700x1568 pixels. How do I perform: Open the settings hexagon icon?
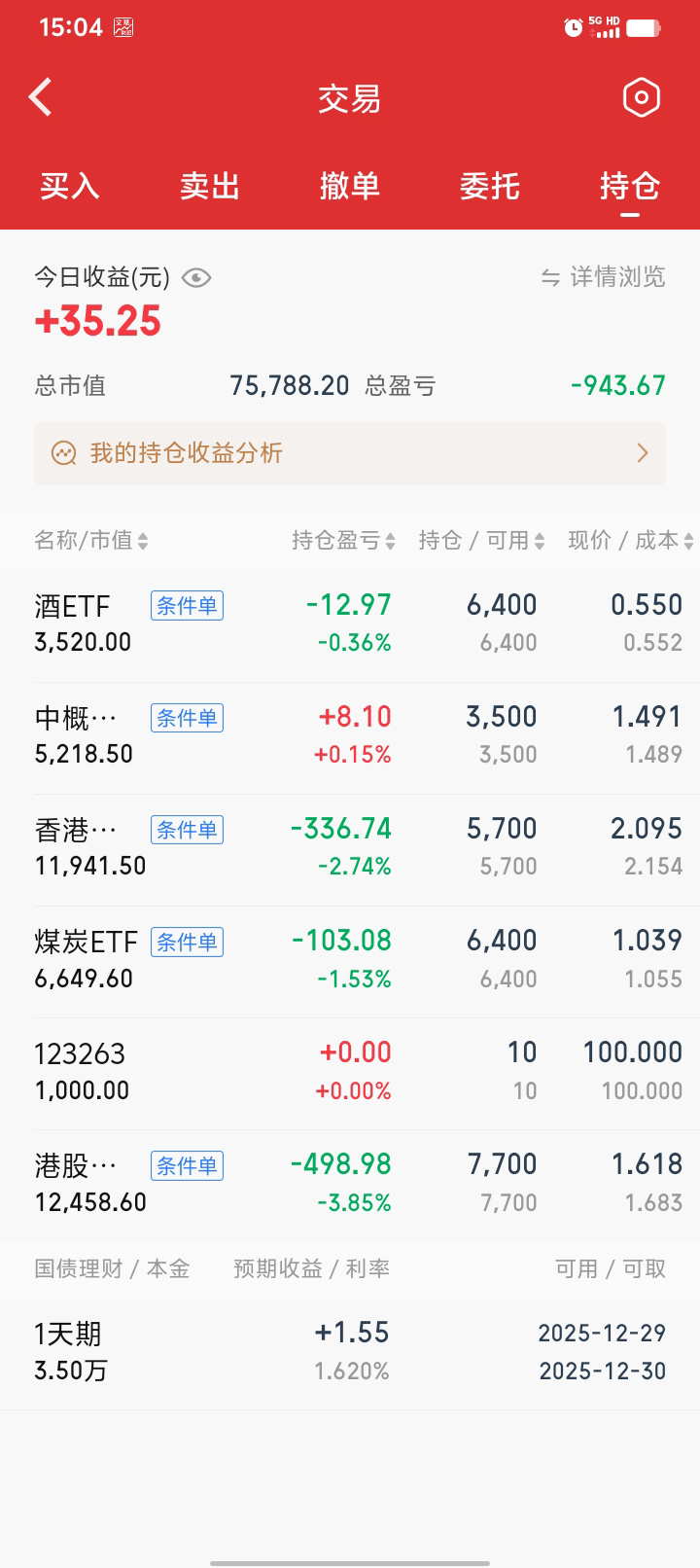641,97
